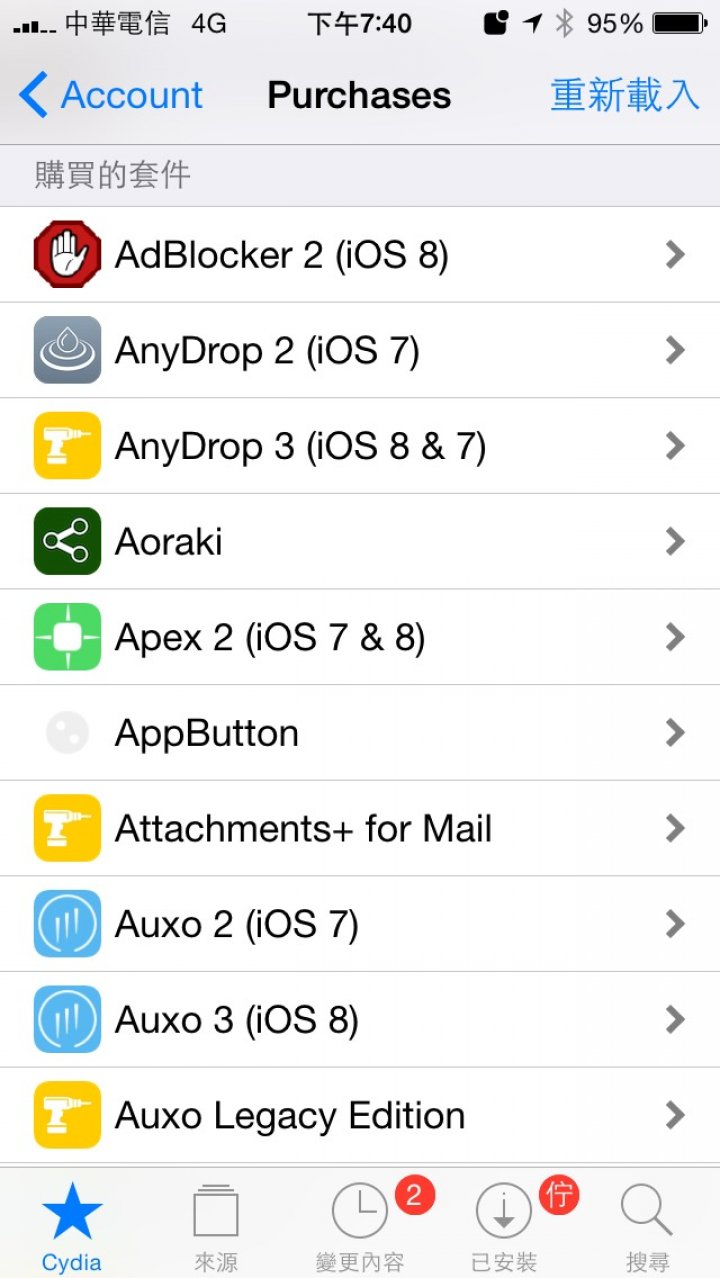Open AdBlocker 2 (iOS 8) package

click(x=360, y=255)
